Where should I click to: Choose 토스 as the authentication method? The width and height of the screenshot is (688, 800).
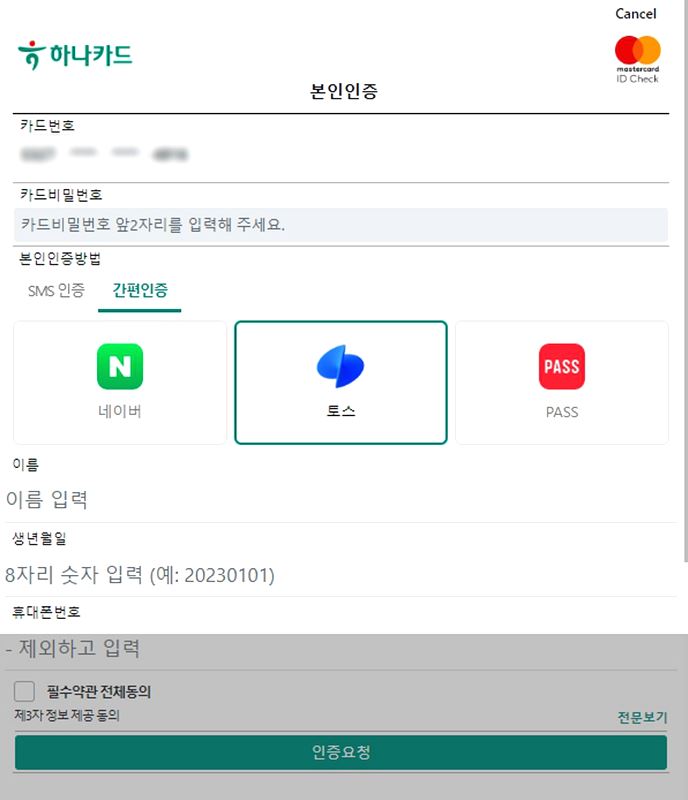click(341, 382)
